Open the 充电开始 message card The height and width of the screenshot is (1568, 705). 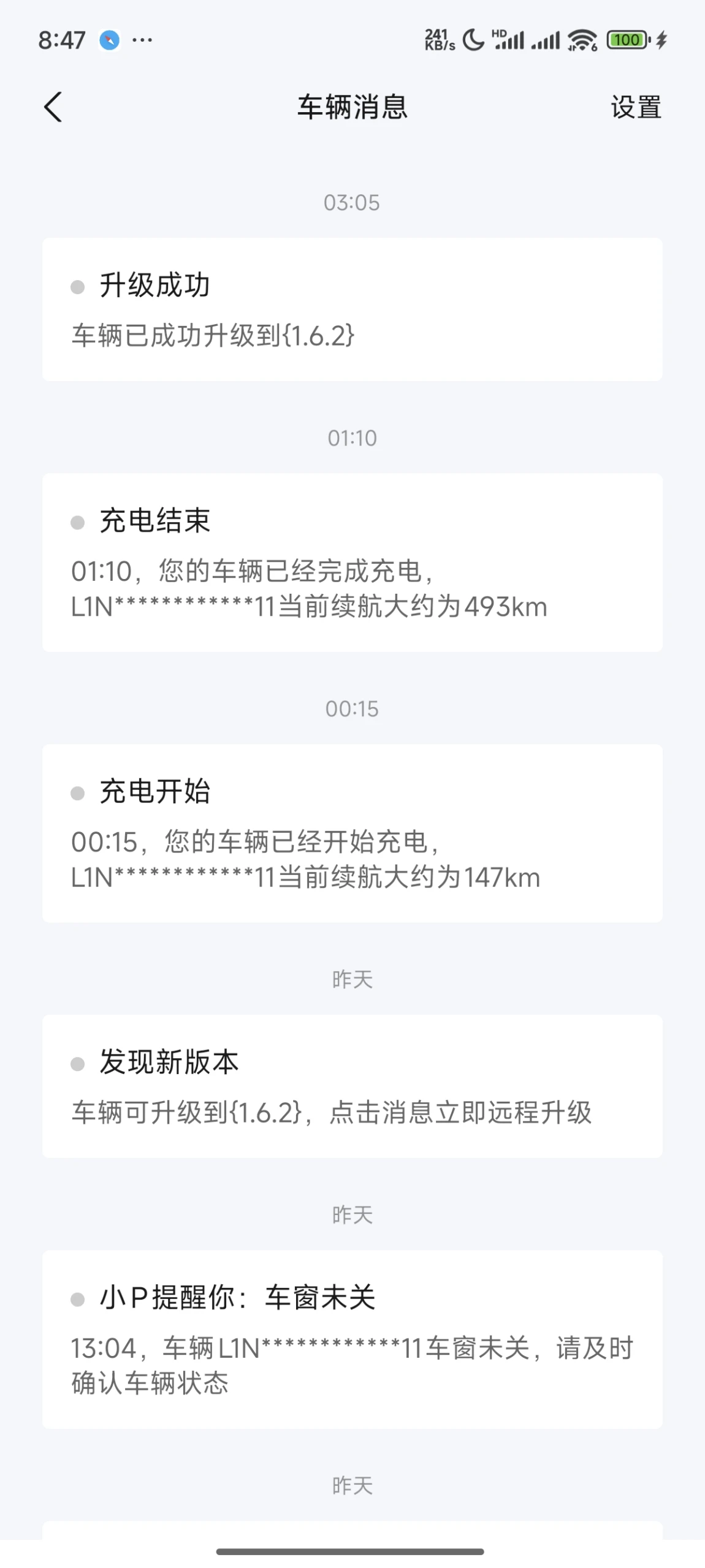click(x=352, y=833)
